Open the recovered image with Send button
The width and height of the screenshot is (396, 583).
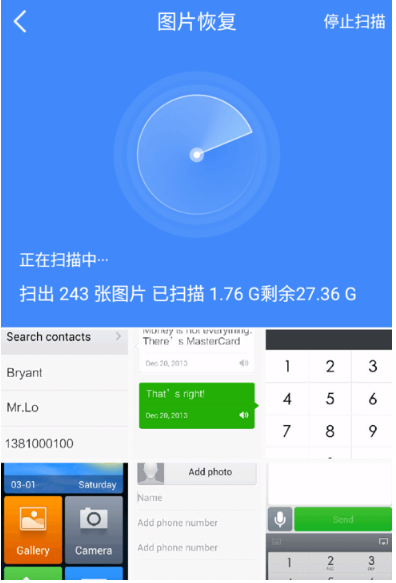click(x=329, y=521)
